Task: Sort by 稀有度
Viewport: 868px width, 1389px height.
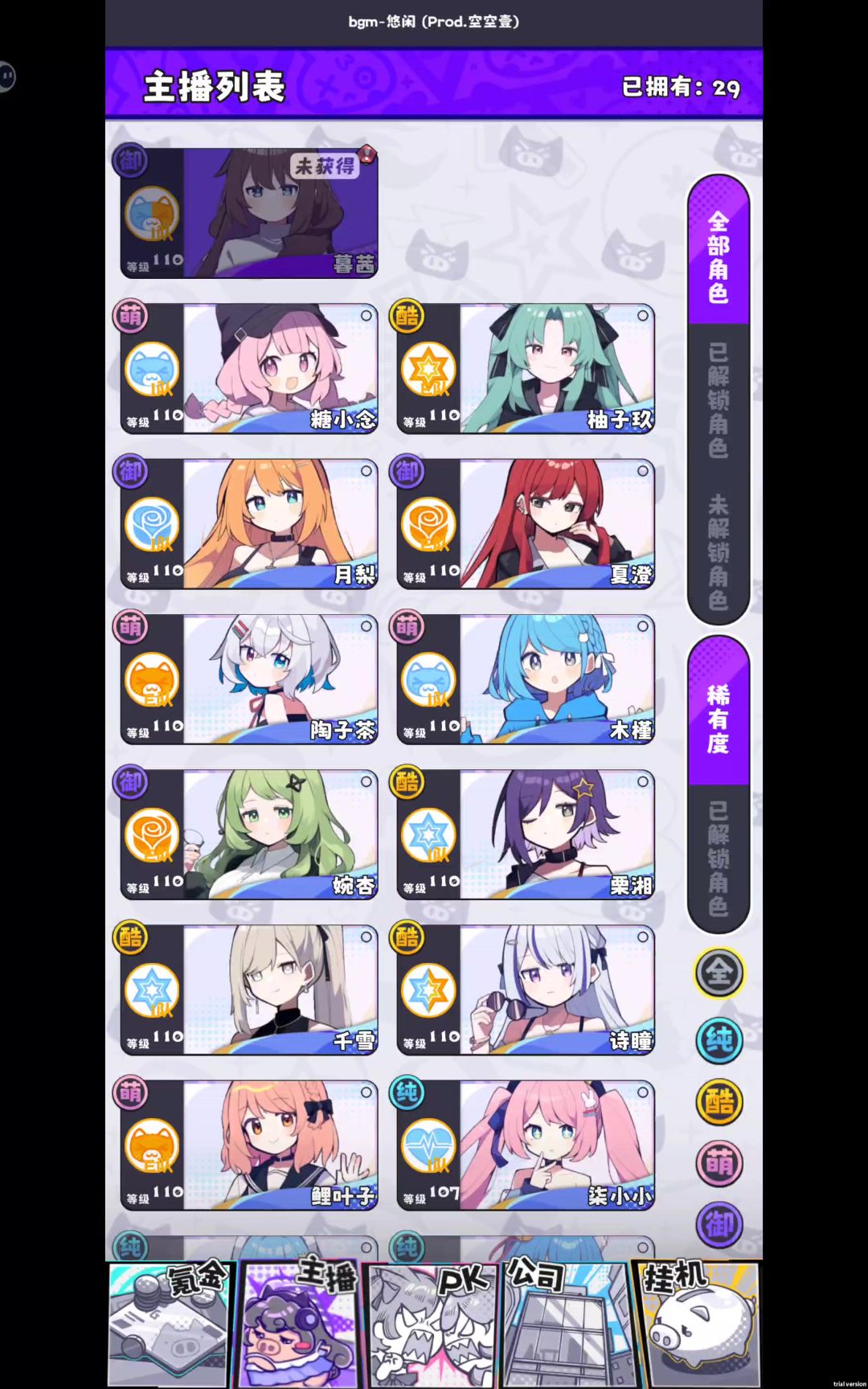Action: 718,718
